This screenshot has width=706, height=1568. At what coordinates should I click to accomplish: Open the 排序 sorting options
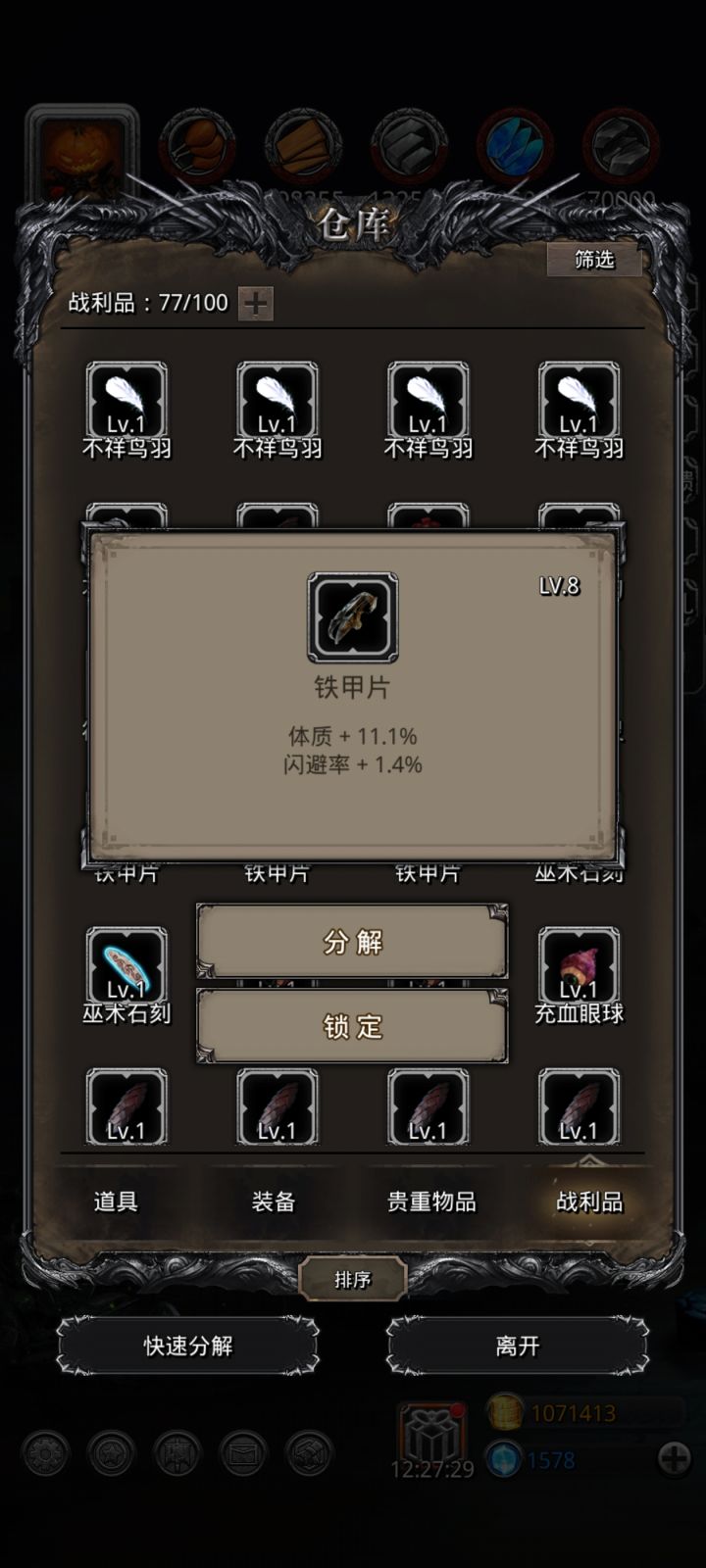click(353, 1279)
